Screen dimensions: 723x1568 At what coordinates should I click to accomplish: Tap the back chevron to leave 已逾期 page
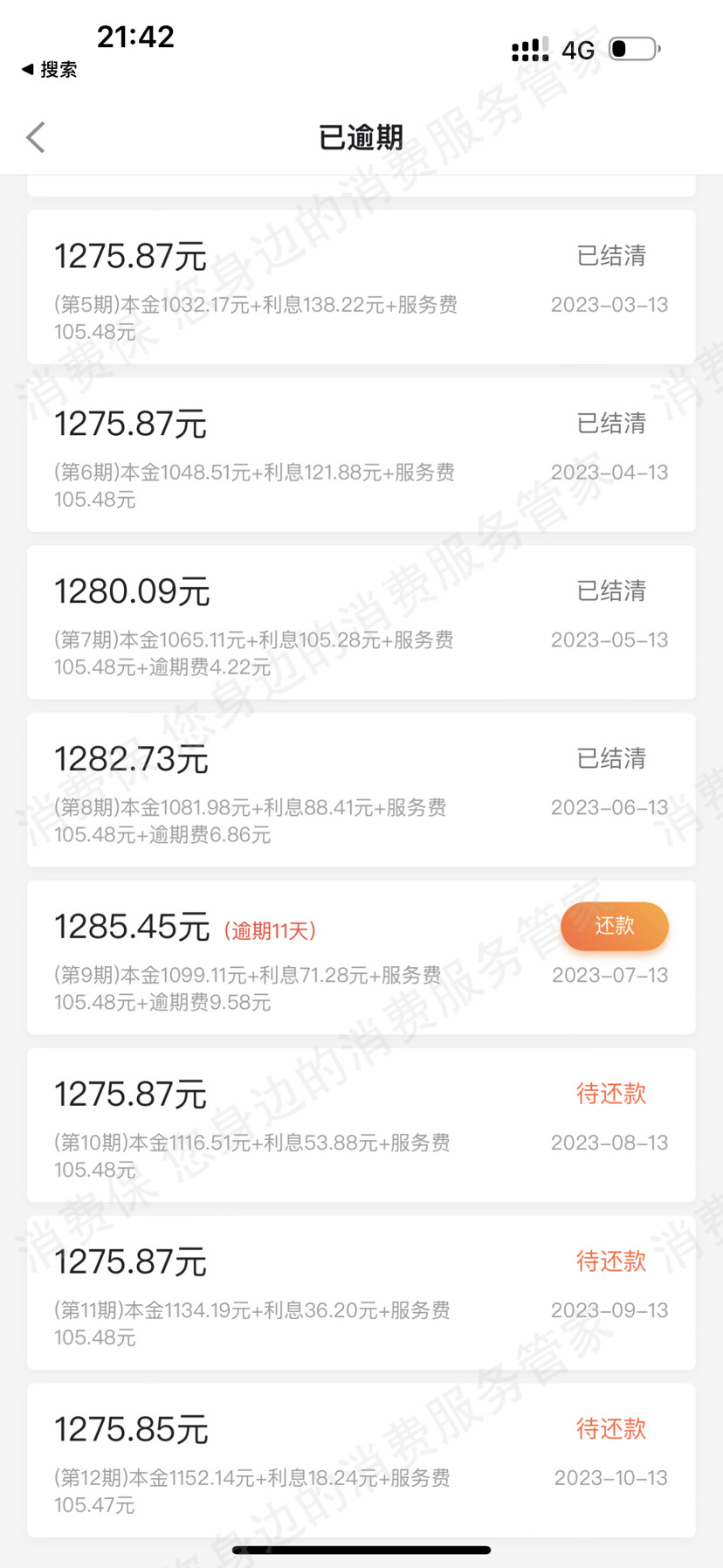[35, 137]
